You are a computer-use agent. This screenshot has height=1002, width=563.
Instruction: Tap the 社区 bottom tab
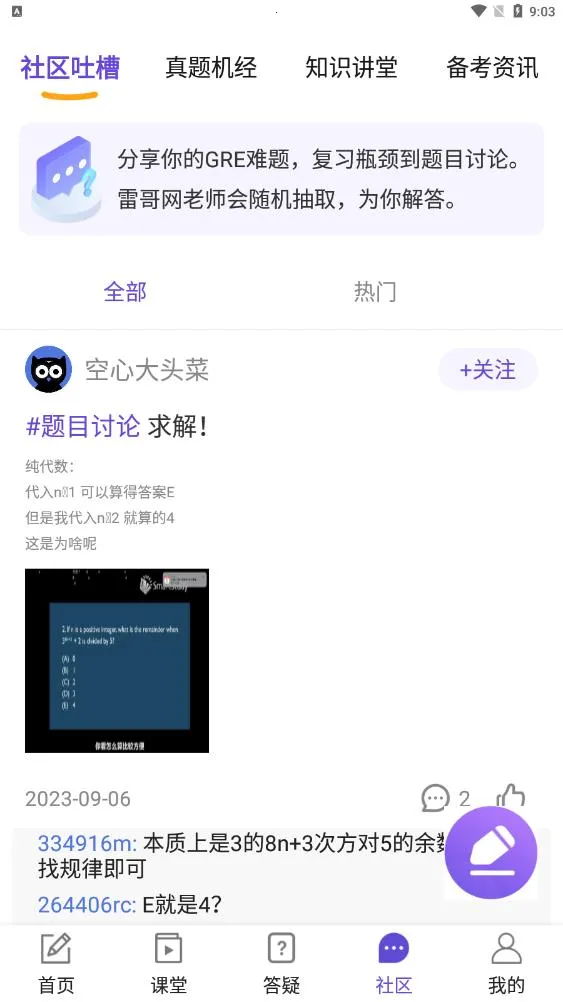click(x=394, y=964)
